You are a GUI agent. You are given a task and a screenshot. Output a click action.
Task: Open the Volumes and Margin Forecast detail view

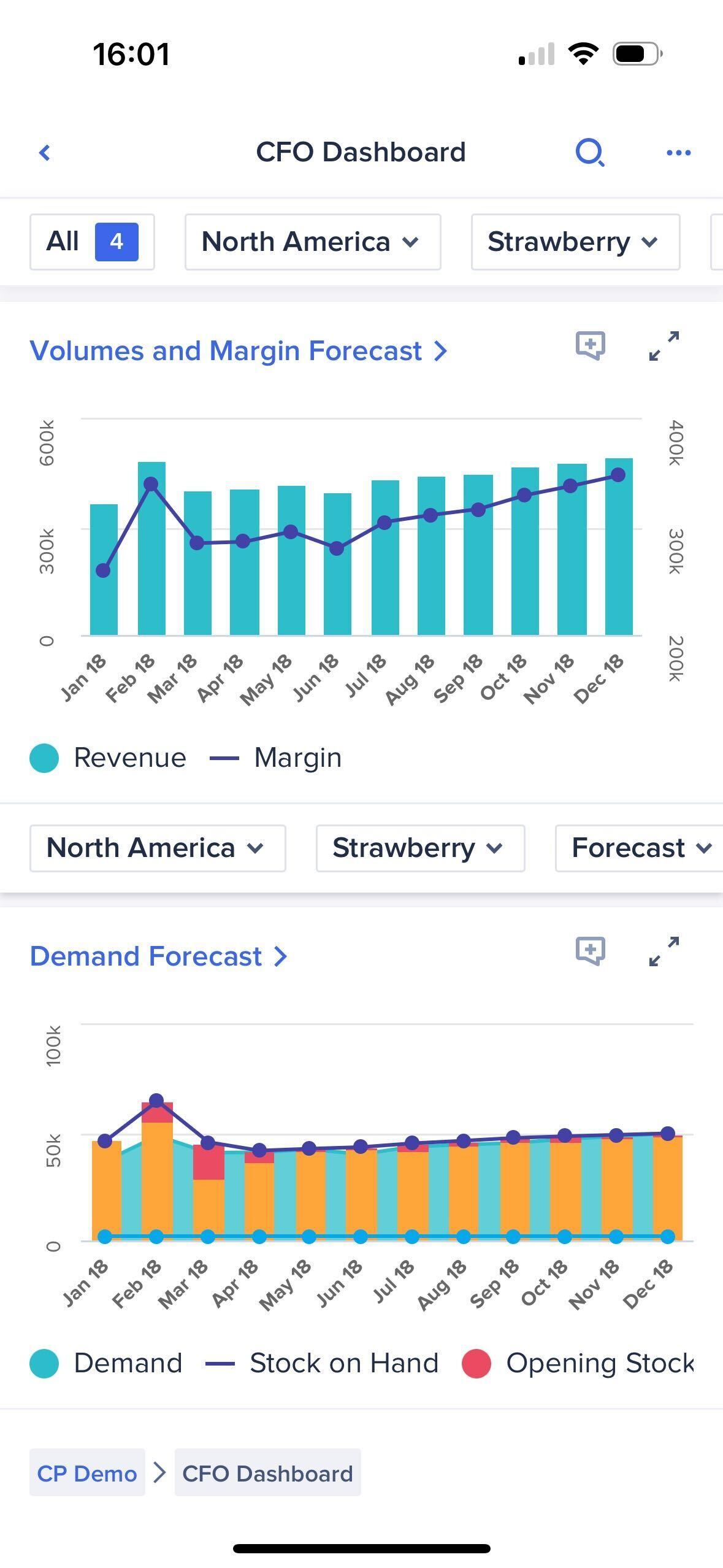239,351
